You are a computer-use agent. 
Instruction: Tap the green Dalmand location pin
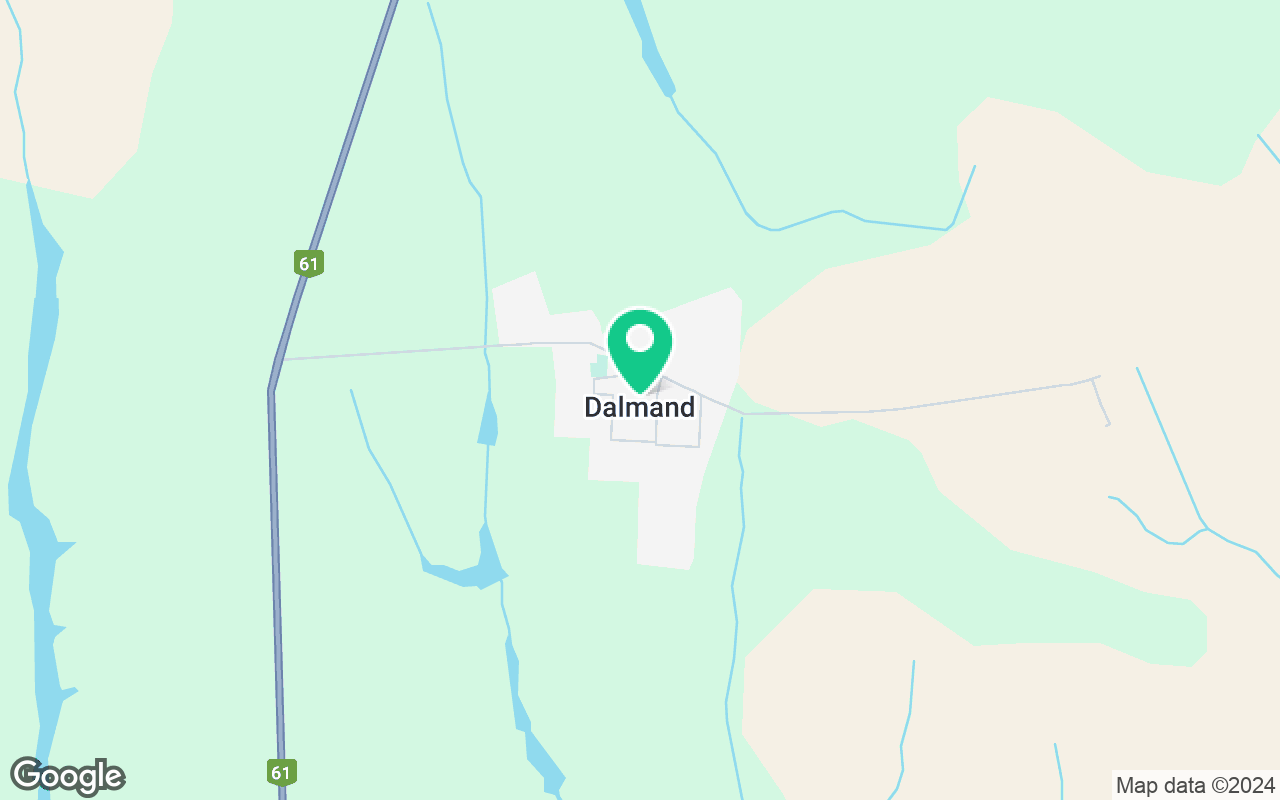click(x=639, y=345)
